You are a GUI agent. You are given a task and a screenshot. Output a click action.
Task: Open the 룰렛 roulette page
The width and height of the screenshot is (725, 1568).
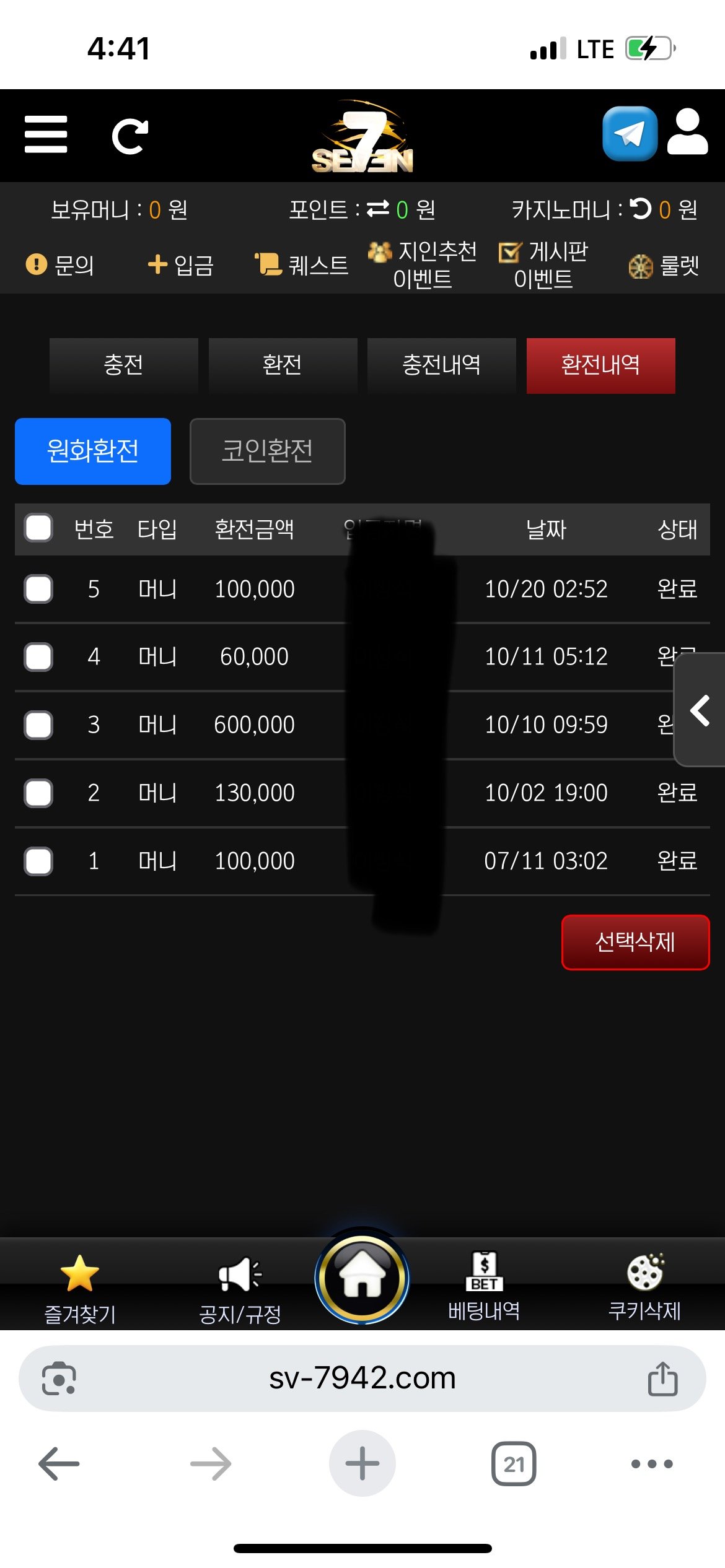tap(664, 266)
